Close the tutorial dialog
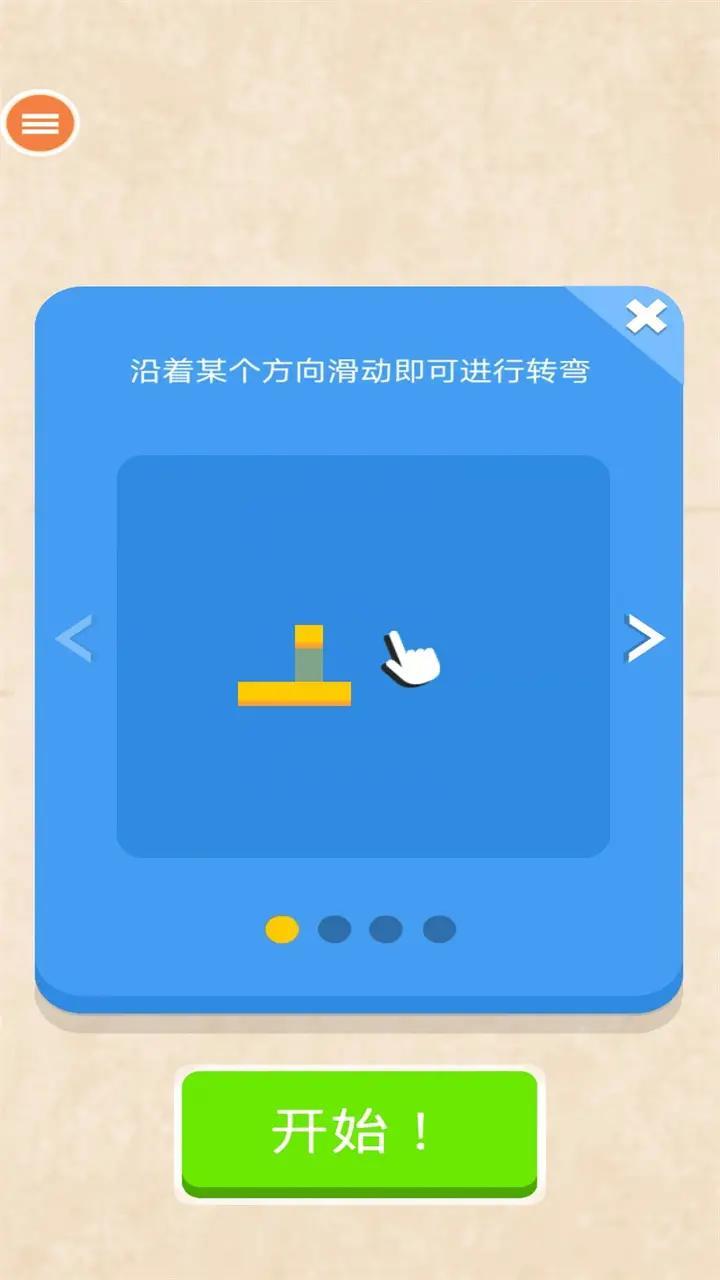720x1280 pixels. coord(646,318)
